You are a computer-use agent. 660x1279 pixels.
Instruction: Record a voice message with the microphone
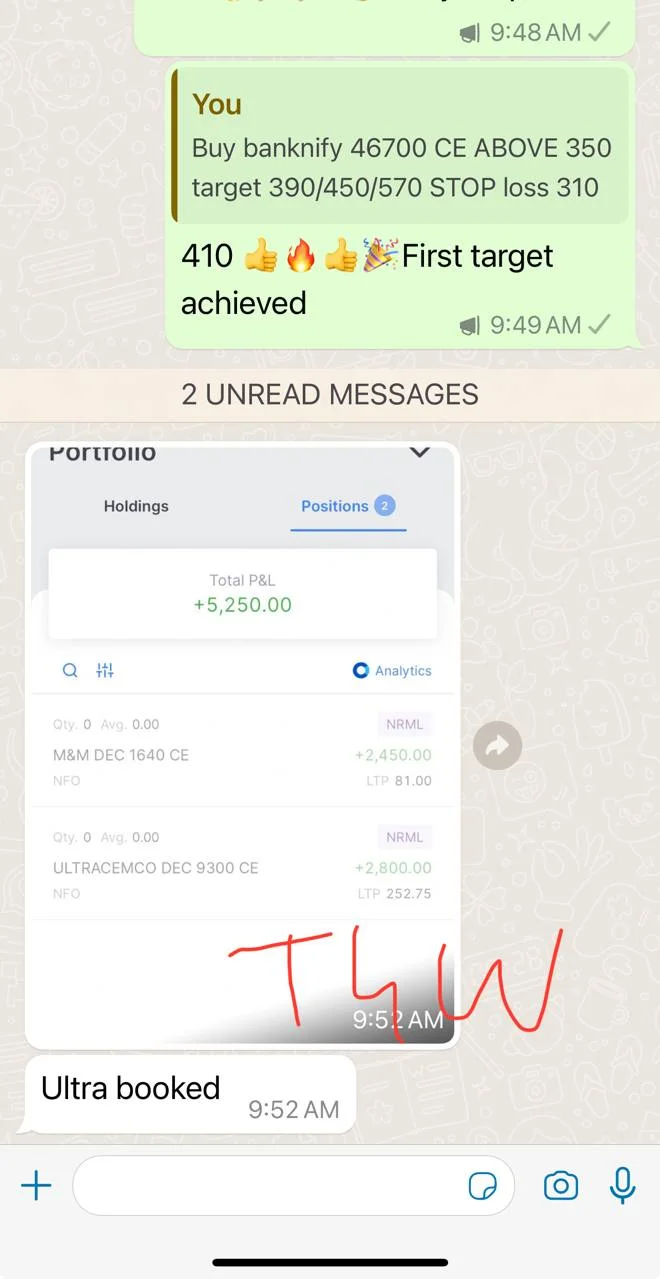point(622,1186)
